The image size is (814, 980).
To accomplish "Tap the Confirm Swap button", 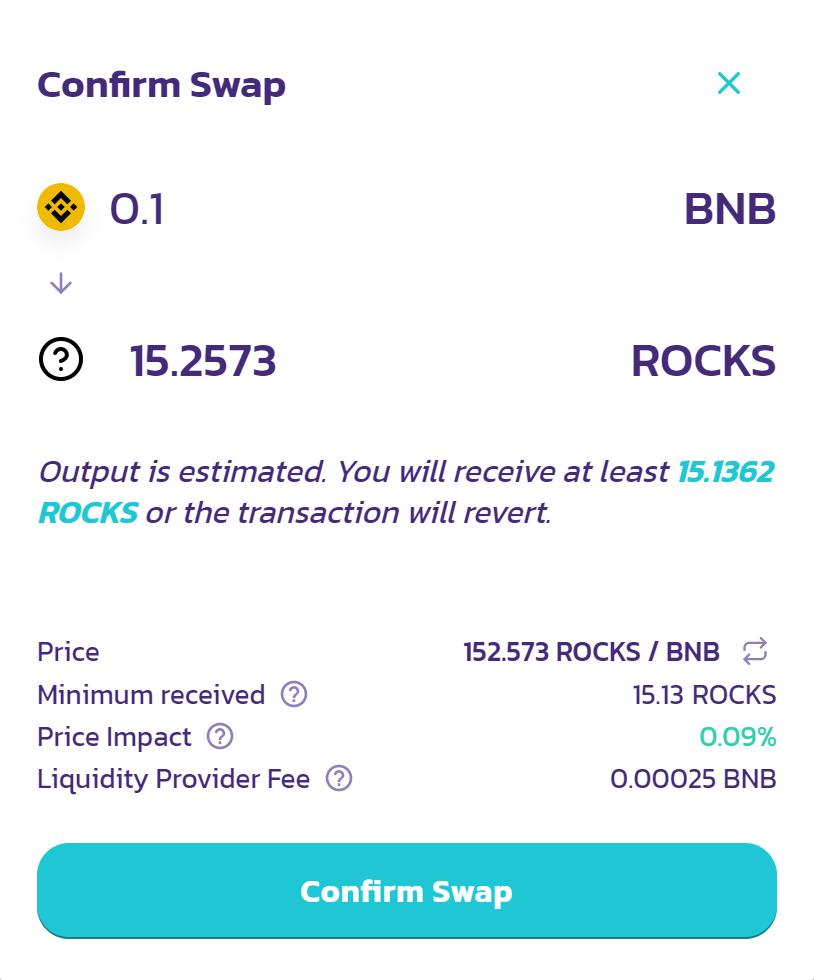I will [406, 890].
